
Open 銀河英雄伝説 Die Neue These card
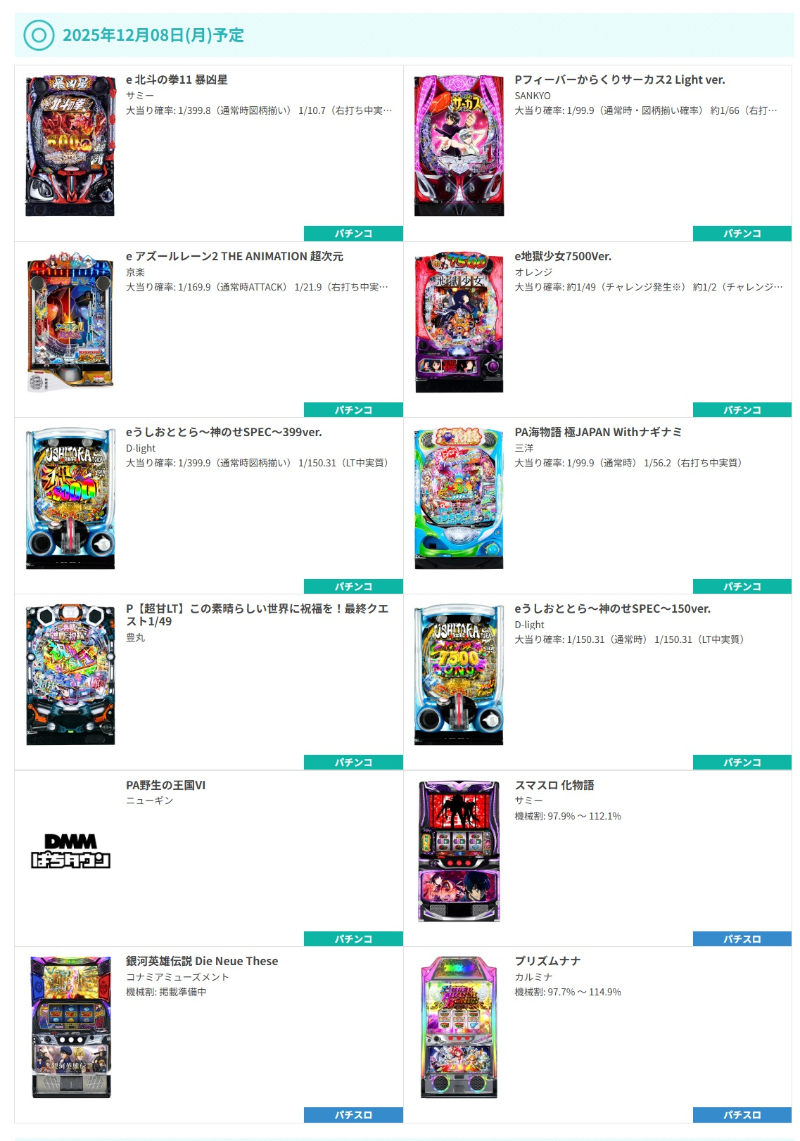pos(202,961)
